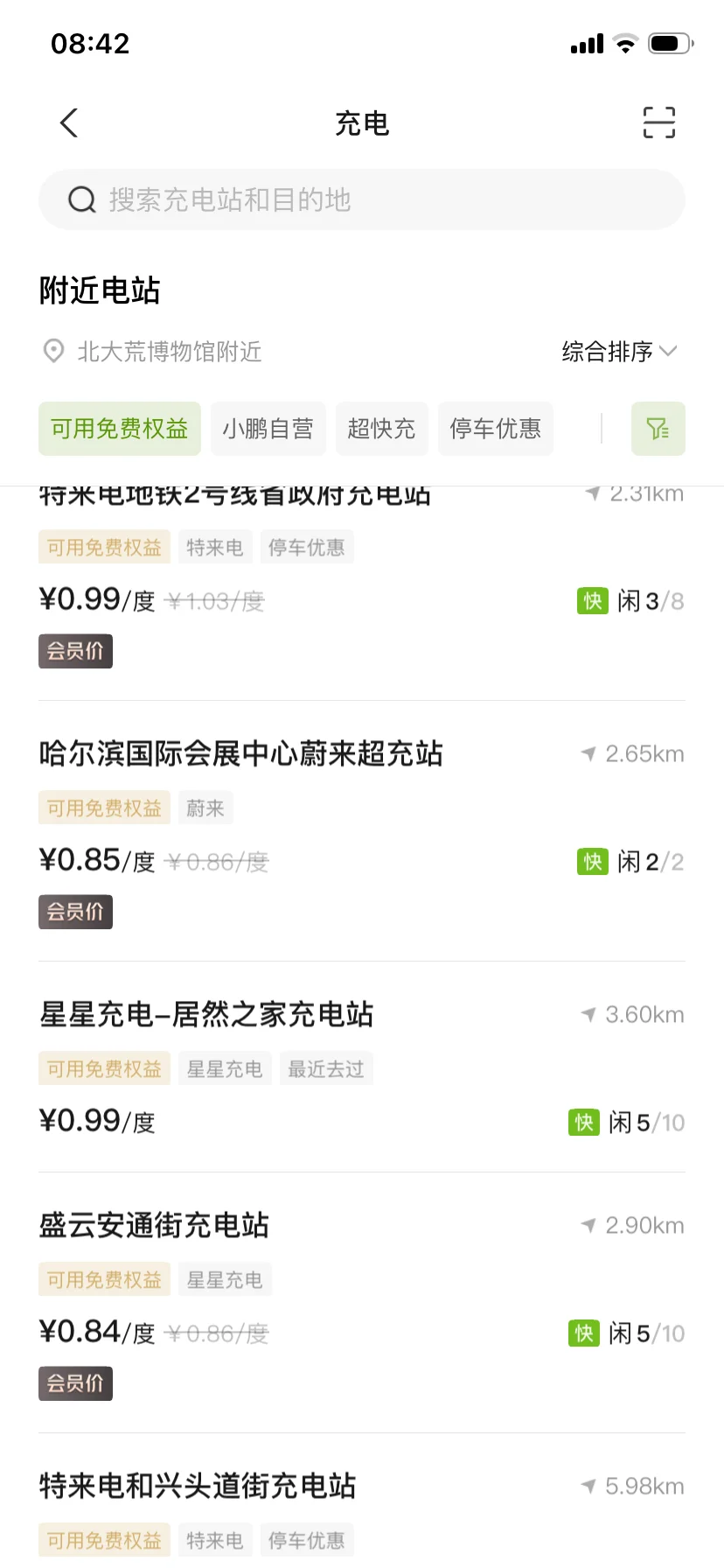Open 星星充电-居然之家充电站
Image resolution: width=724 pixels, height=1568 pixels.
coord(362,1067)
